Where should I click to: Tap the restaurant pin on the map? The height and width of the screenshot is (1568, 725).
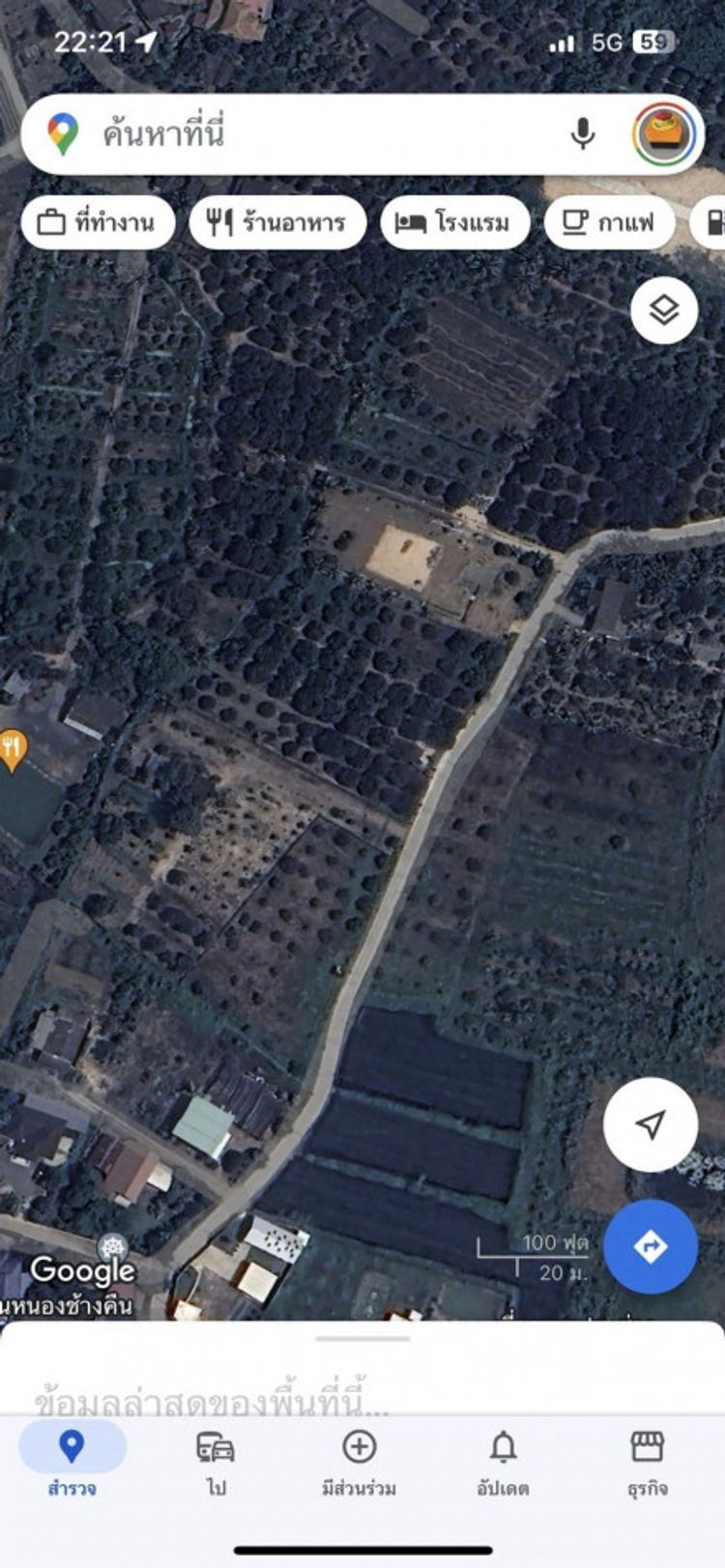pos(12,751)
